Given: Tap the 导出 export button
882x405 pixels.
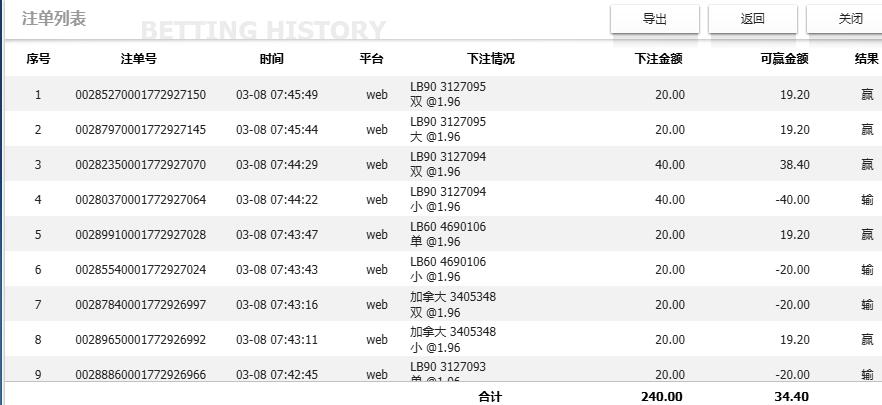Looking at the screenshot, I should click(x=654, y=19).
